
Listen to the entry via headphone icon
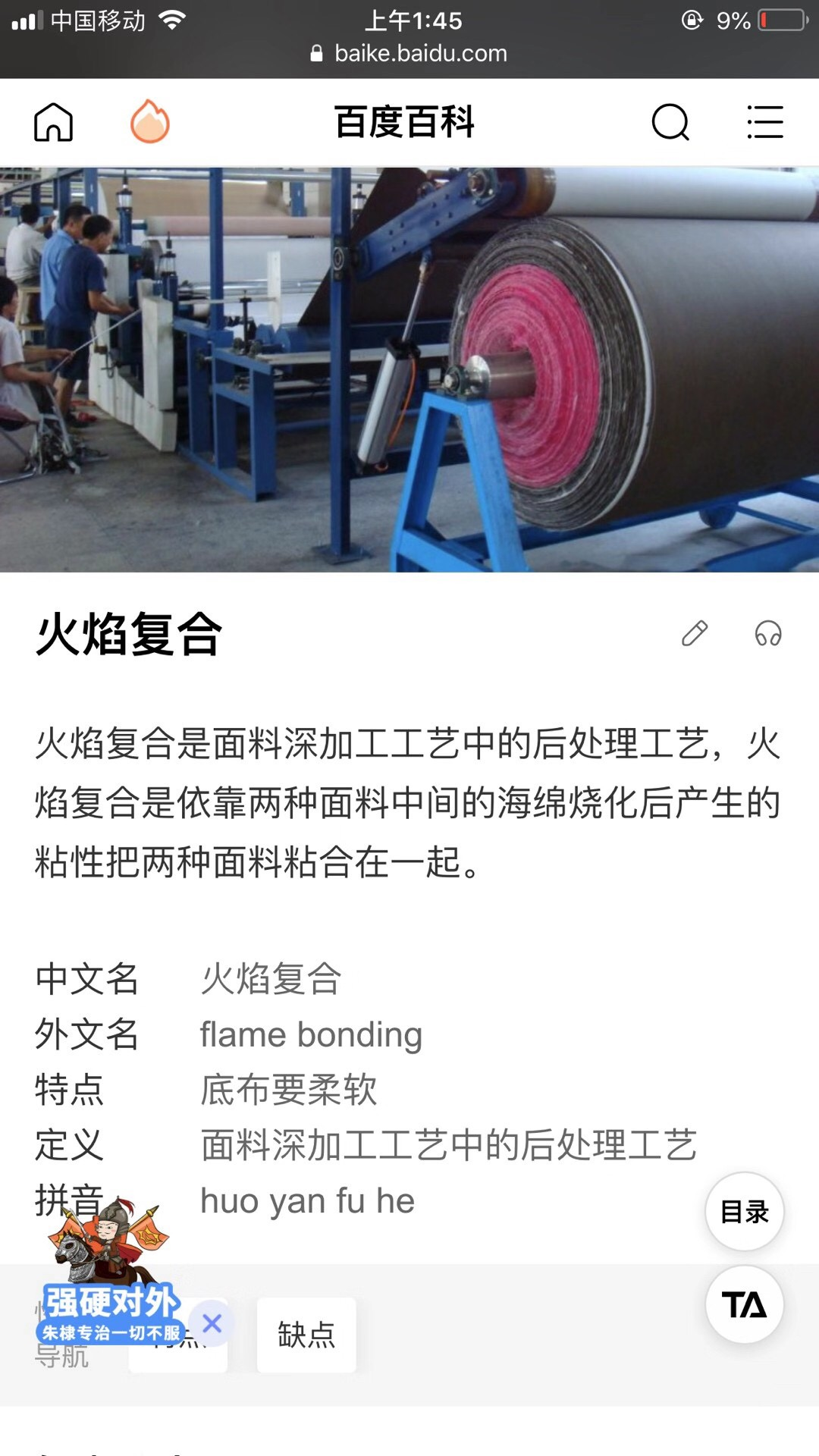[x=767, y=633]
